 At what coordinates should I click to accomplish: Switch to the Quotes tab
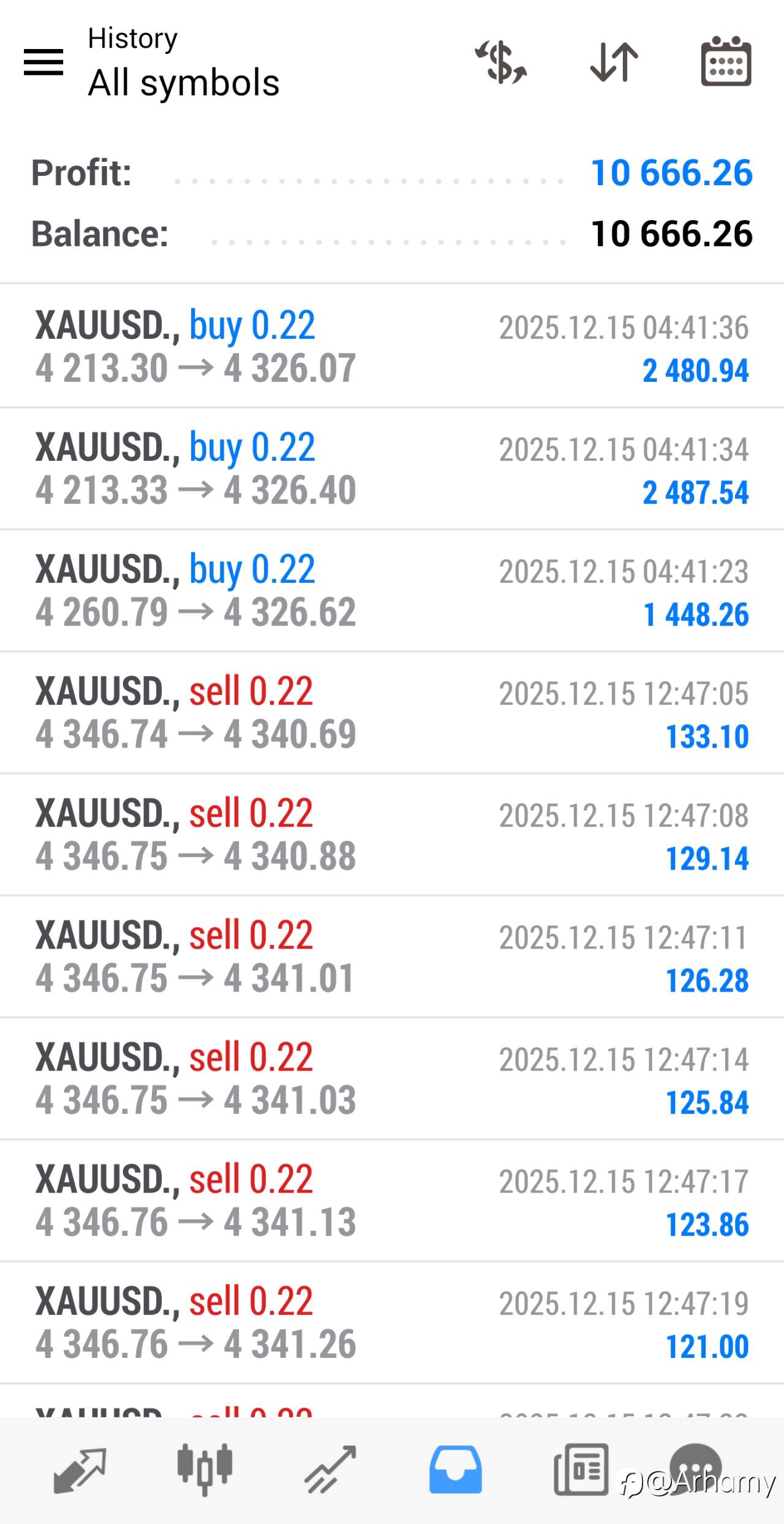(80, 1469)
